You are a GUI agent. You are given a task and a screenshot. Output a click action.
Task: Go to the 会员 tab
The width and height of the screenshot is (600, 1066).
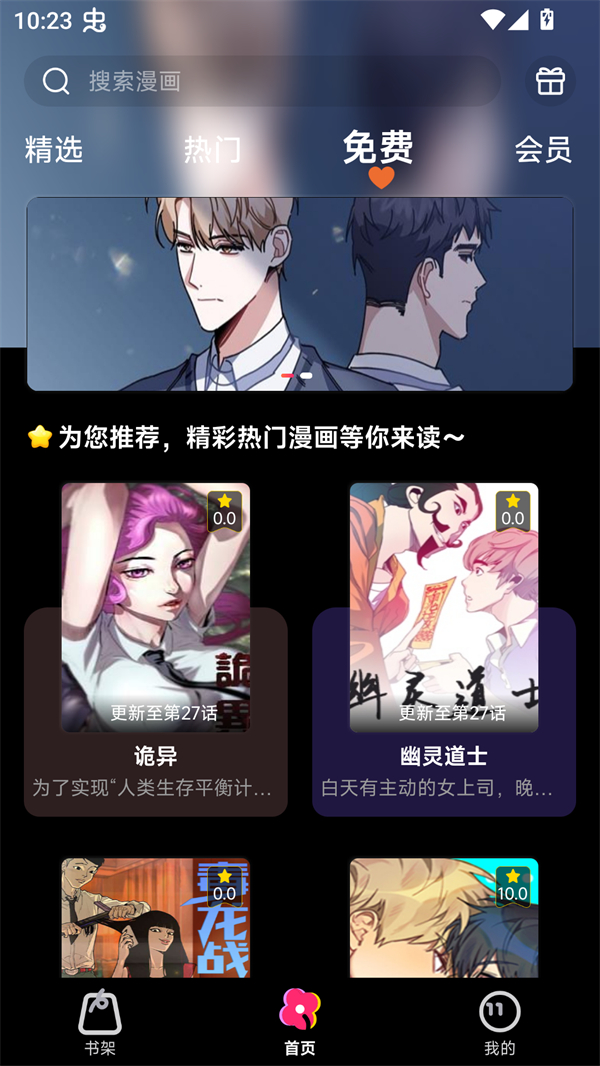[x=543, y=150]
